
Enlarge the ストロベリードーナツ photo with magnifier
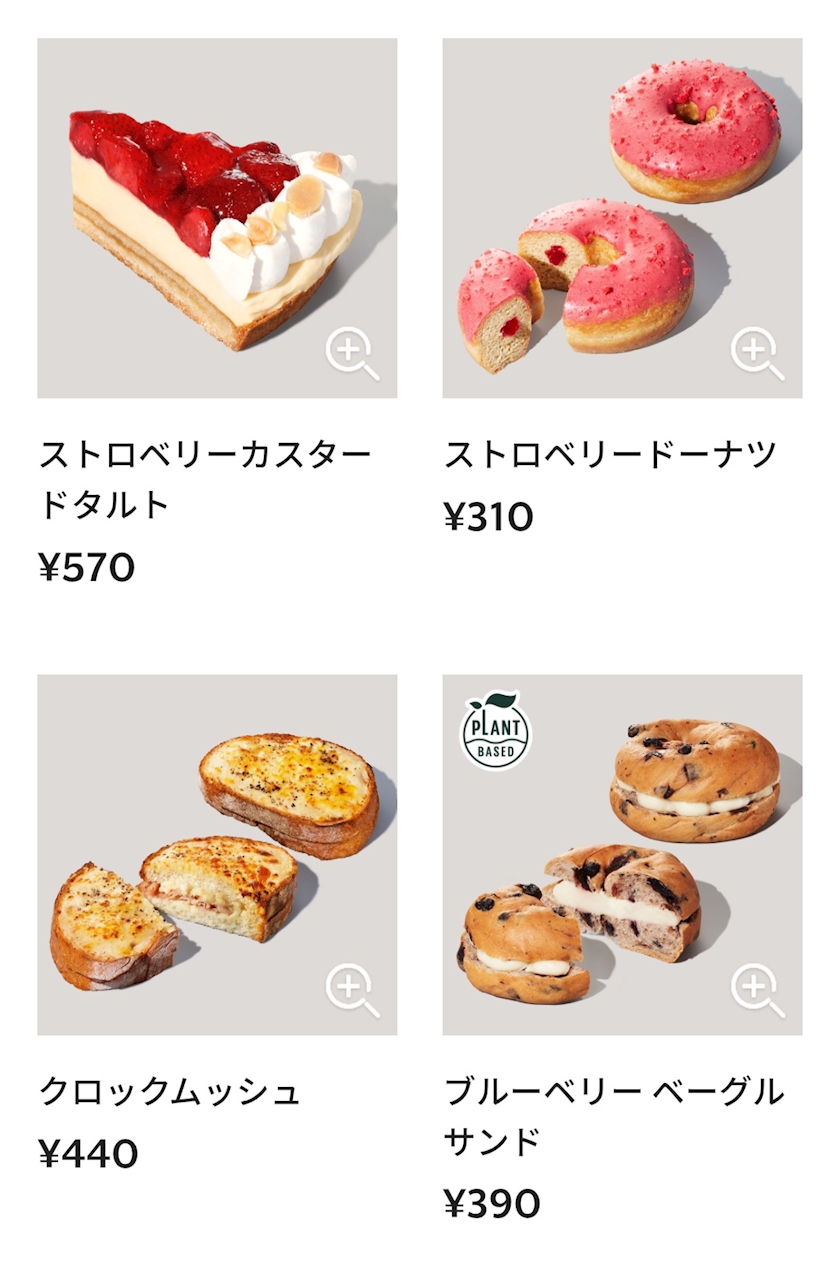758,354
